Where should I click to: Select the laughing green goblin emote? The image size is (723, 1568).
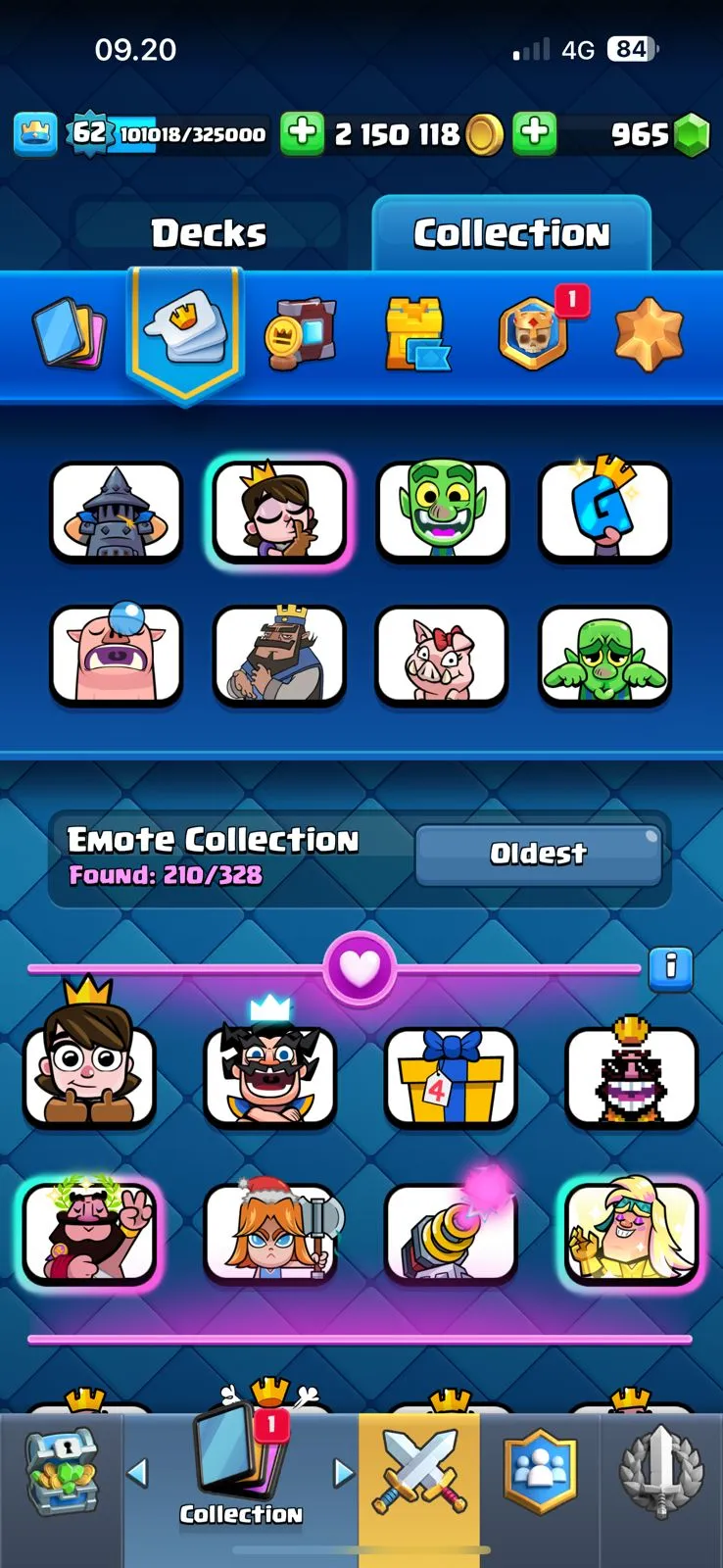pyautogui.click(x=442, y=512)
